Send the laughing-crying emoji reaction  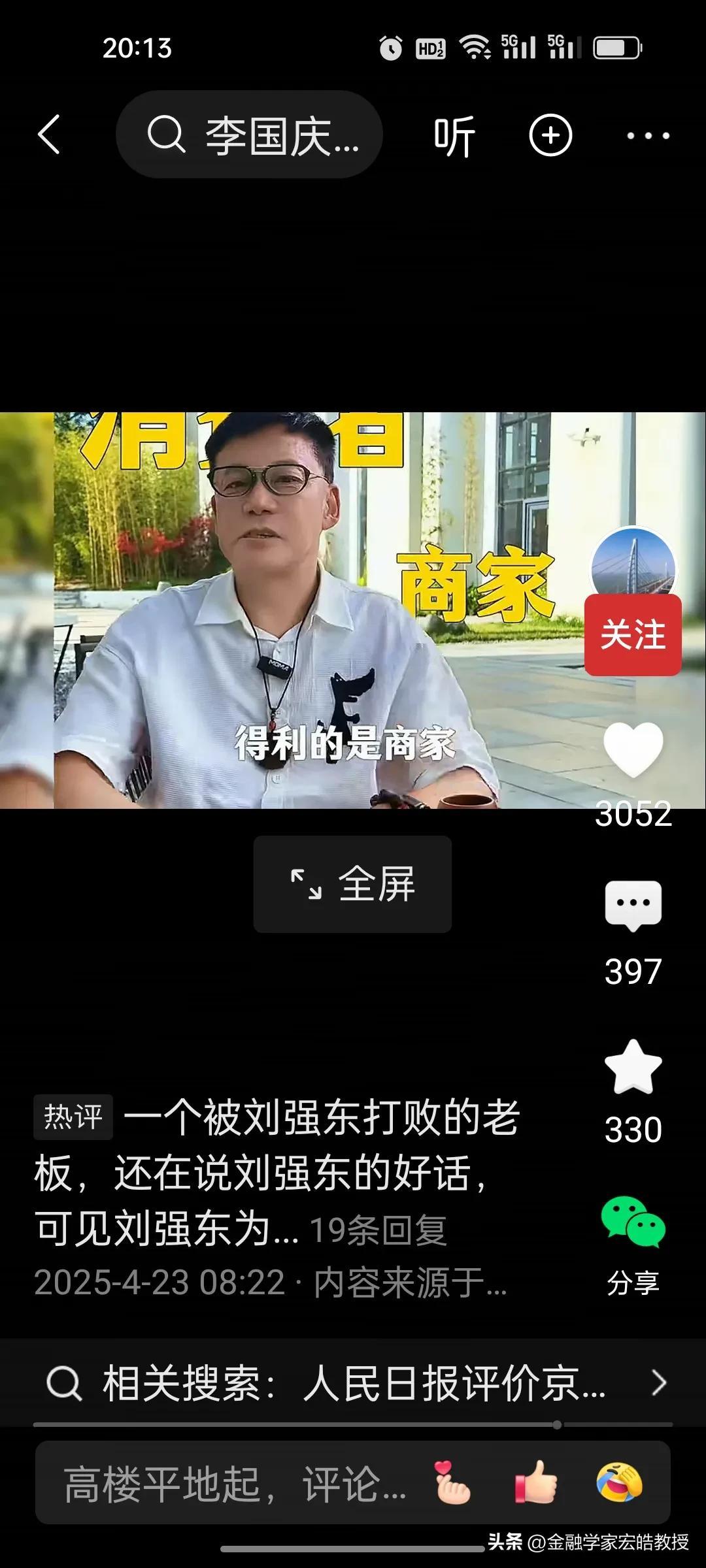(620, 1483)
